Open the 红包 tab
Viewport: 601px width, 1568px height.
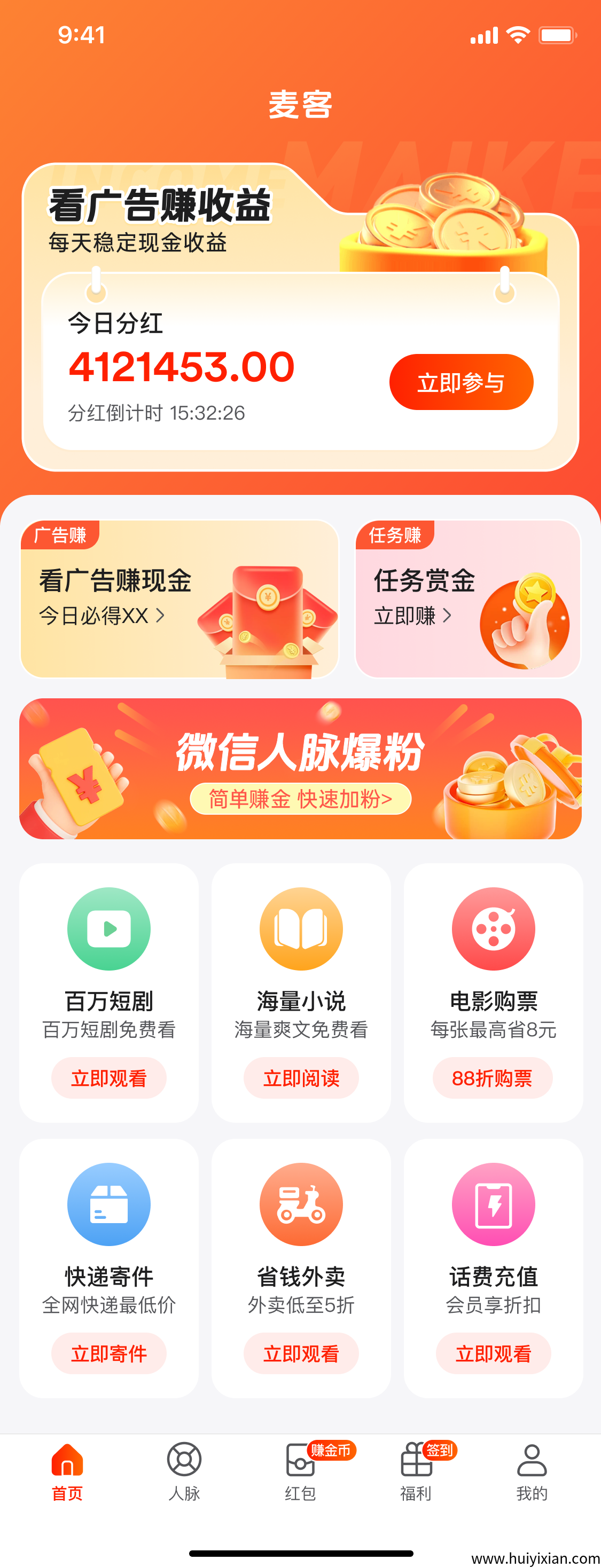(300, 1472)
